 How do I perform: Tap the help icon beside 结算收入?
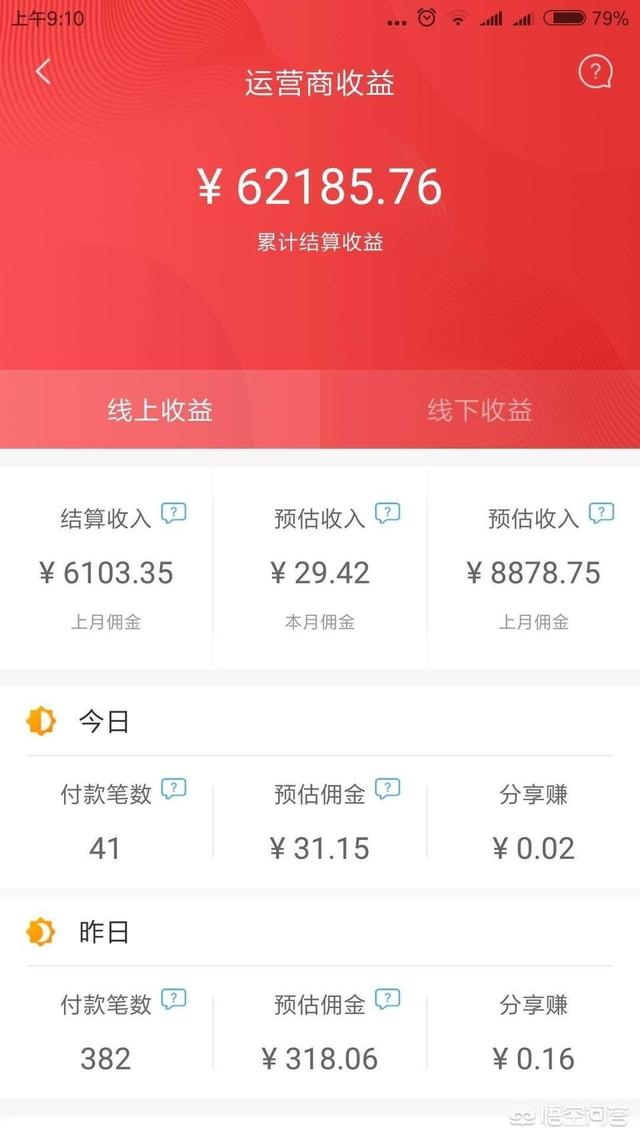coord(173,514)
